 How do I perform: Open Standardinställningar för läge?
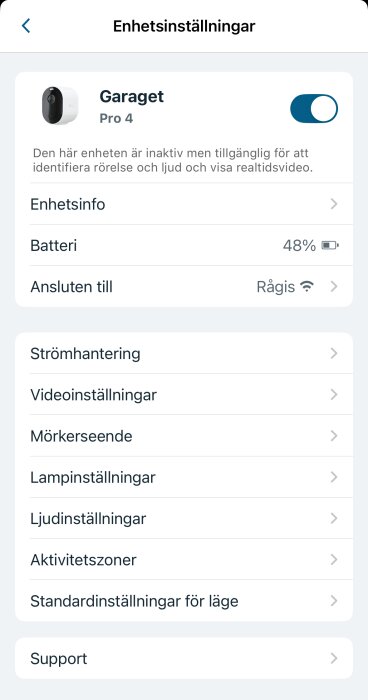(x=184, y=600)
